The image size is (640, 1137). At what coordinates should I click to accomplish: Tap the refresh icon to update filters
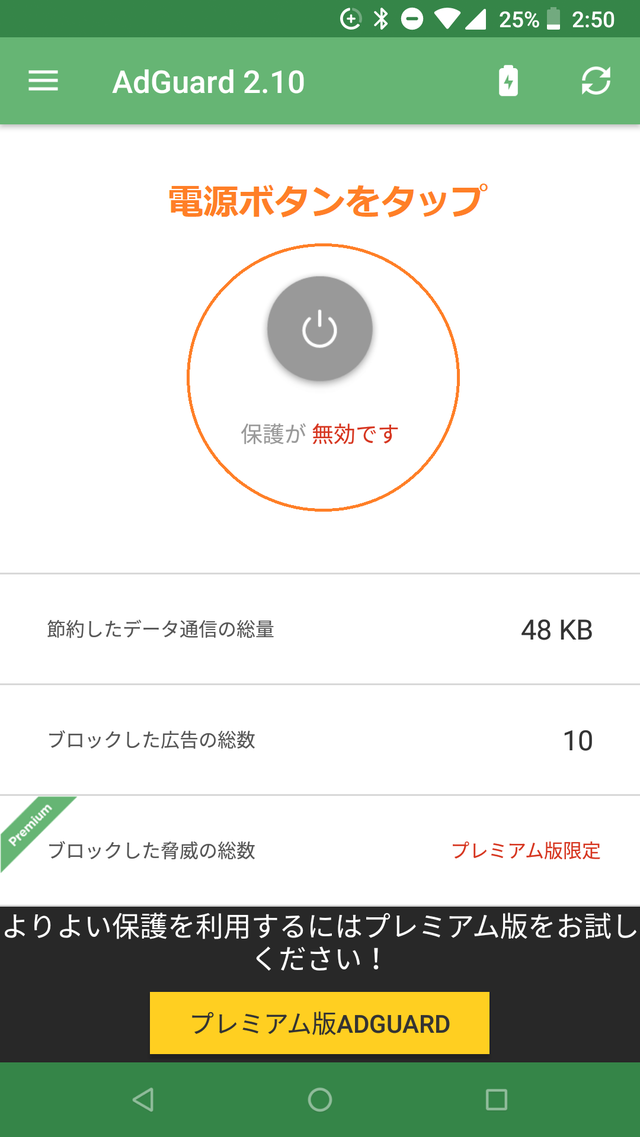coord(596,81)
